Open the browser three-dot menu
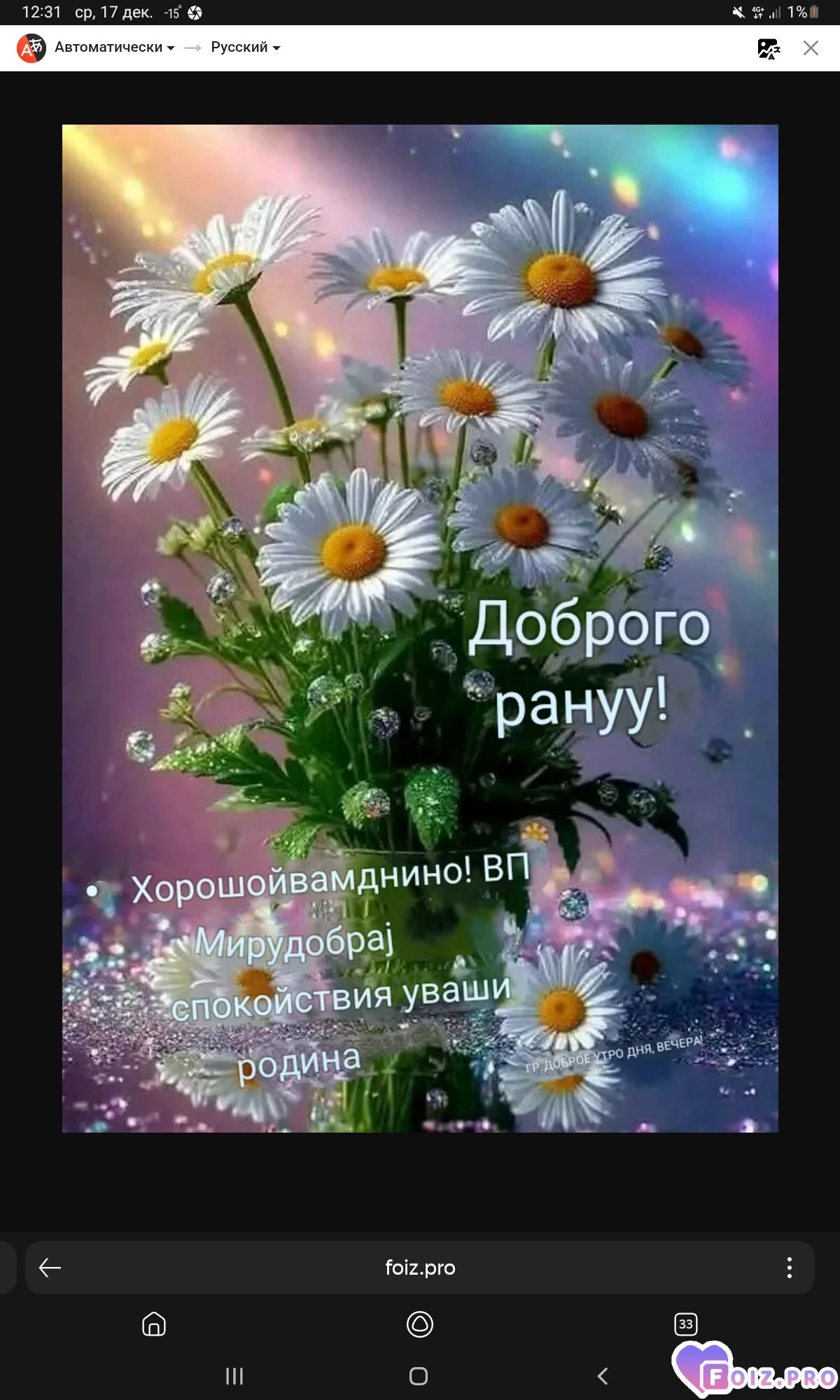The height and width of the screenshot is (1400, 840). (789, 1268)
